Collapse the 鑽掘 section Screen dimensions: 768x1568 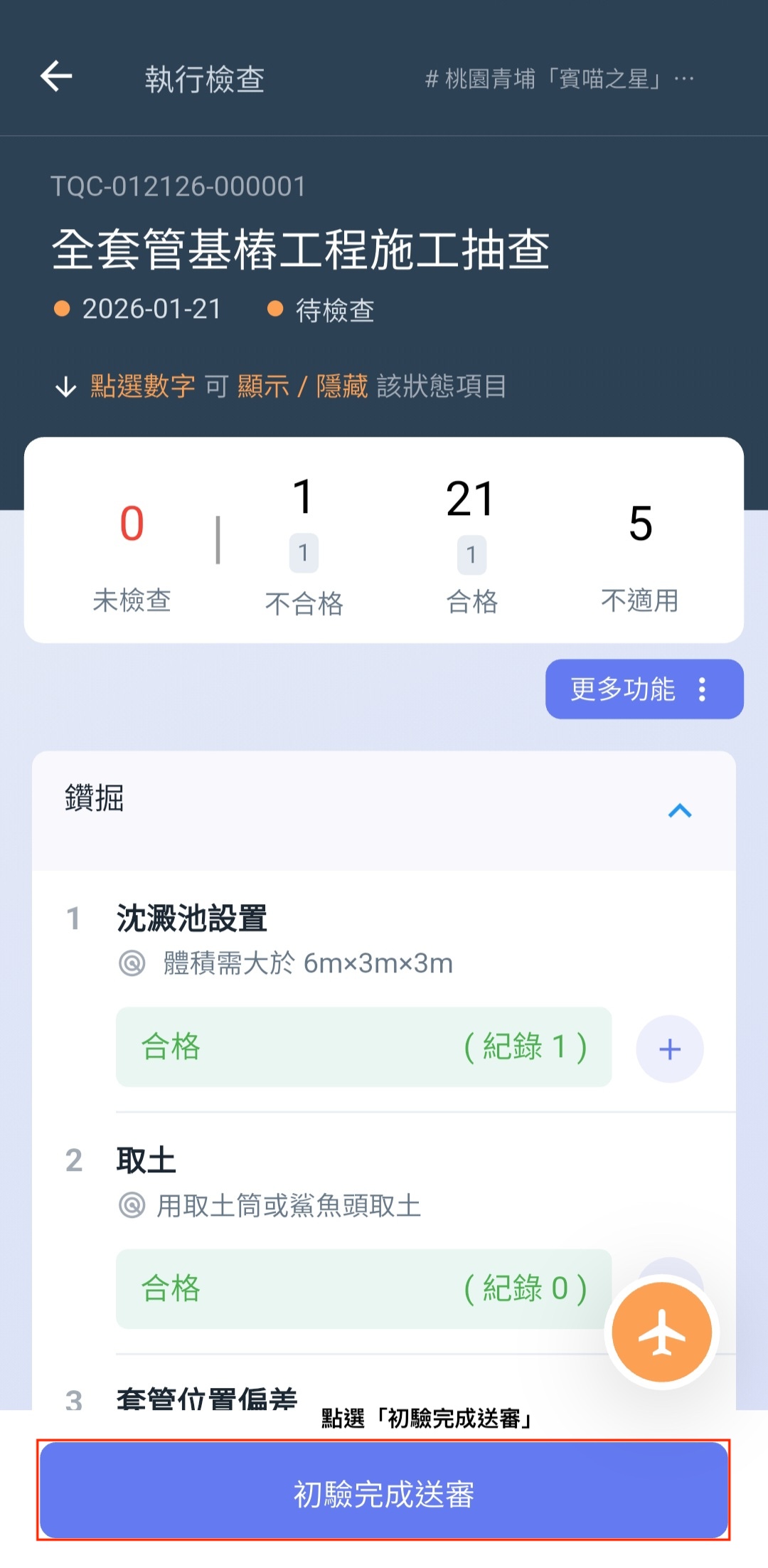(680, 810)
